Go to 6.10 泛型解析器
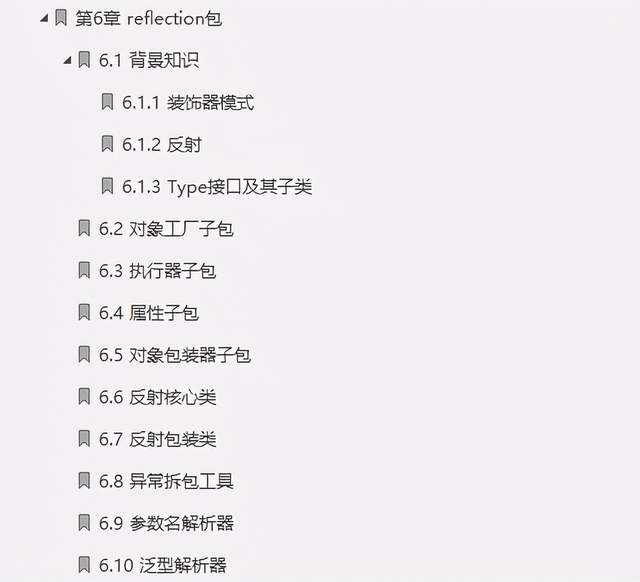640x582 pixels. click(162, 566)
